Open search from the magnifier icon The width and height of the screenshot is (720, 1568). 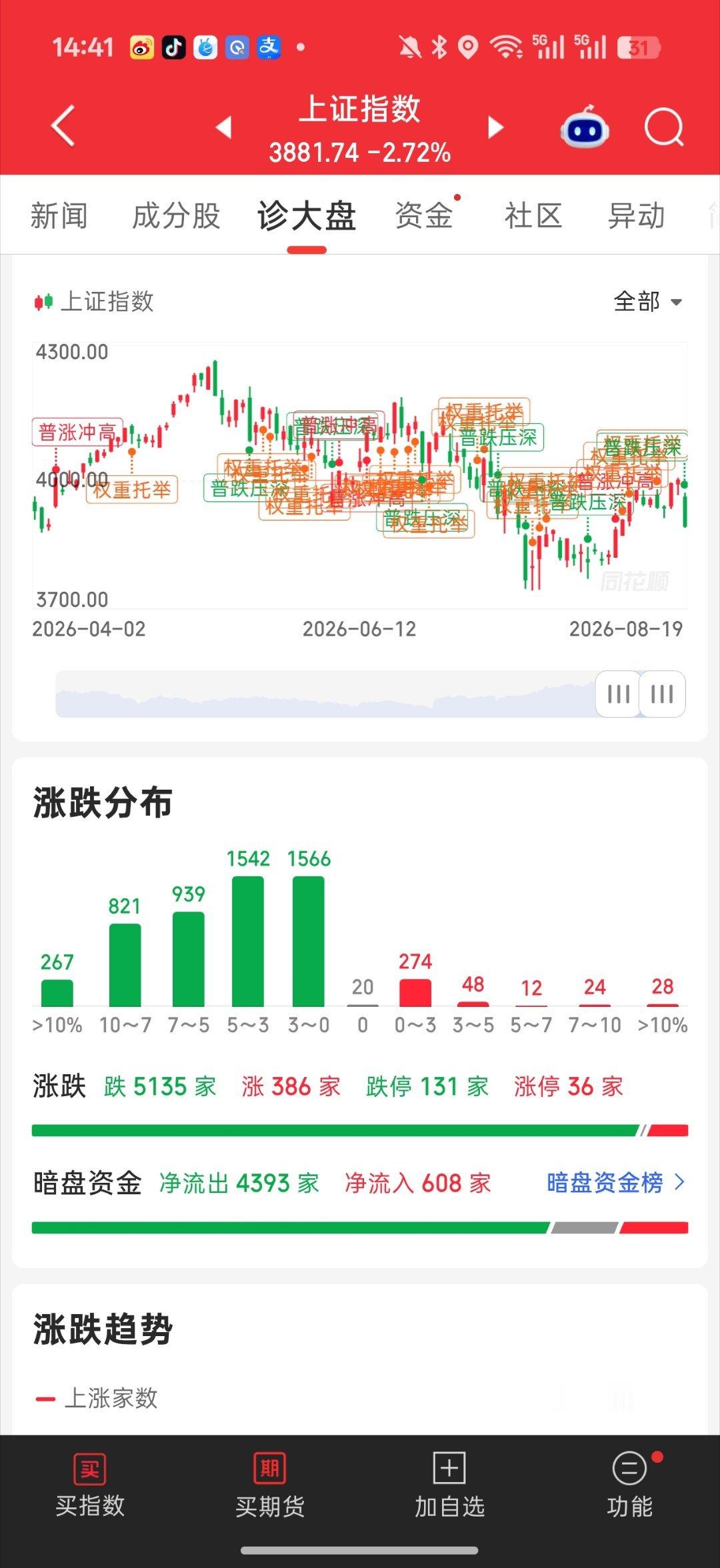pyautogui.click(x=664, y=127)
